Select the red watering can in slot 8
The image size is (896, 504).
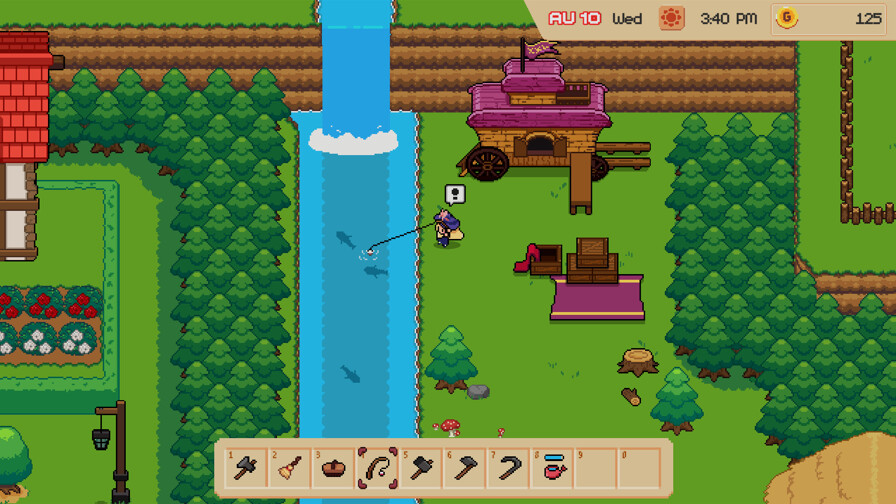pos(554,467)
